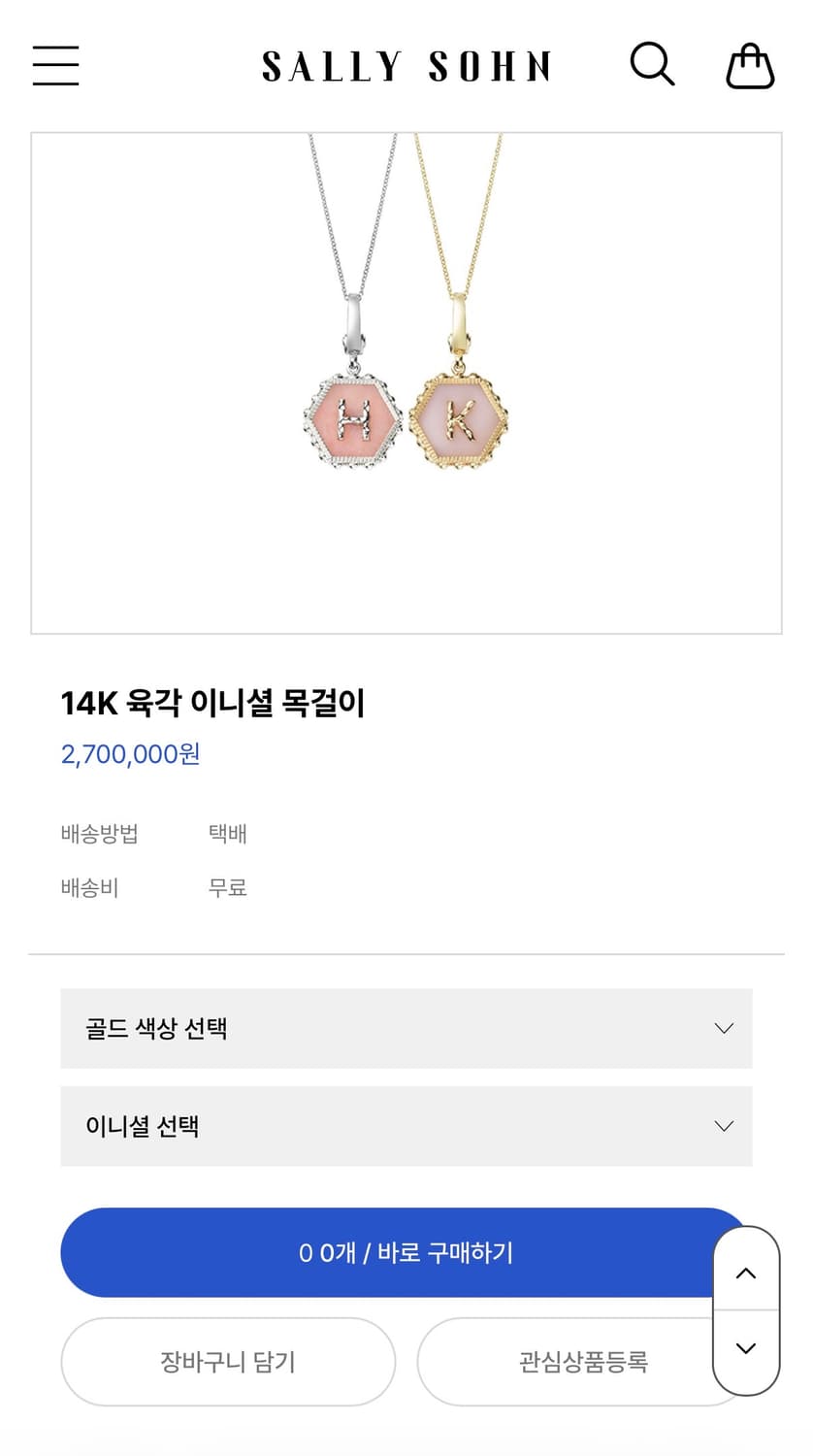Click the 장바구니 담기 cart button
Image resolution: width=813 pixels, height=1456 pixels.
(228, 1361)
